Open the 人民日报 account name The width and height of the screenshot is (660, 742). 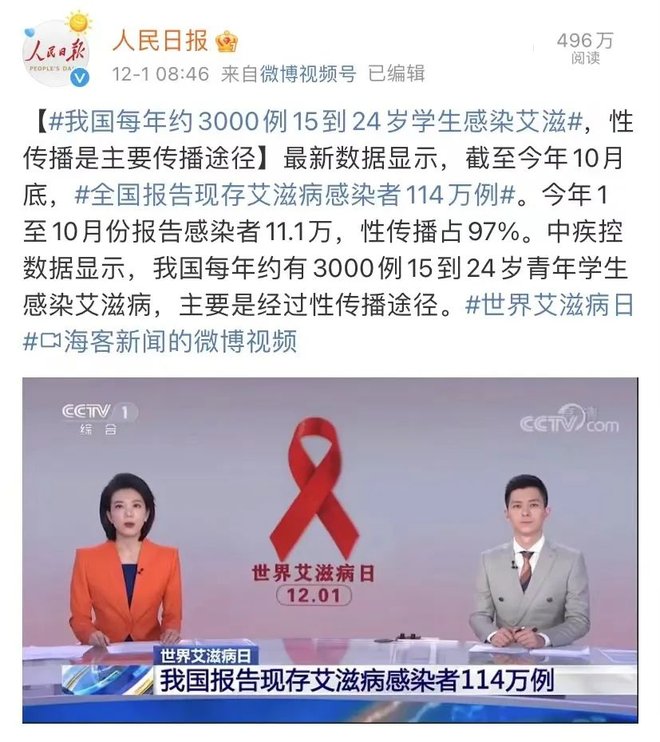coord(159,41)
